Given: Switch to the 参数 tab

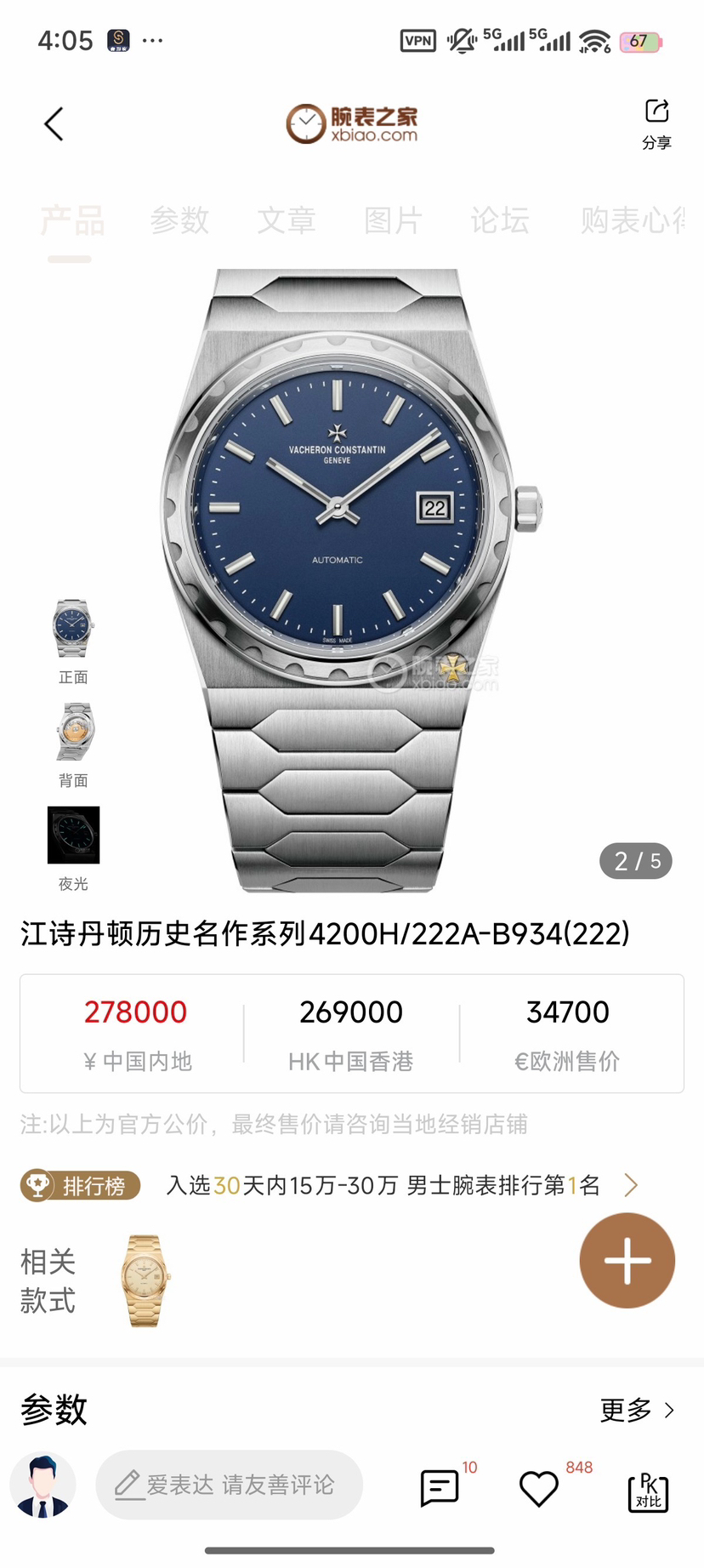Looking at the screenshot, I should click(x=179, y=221).
